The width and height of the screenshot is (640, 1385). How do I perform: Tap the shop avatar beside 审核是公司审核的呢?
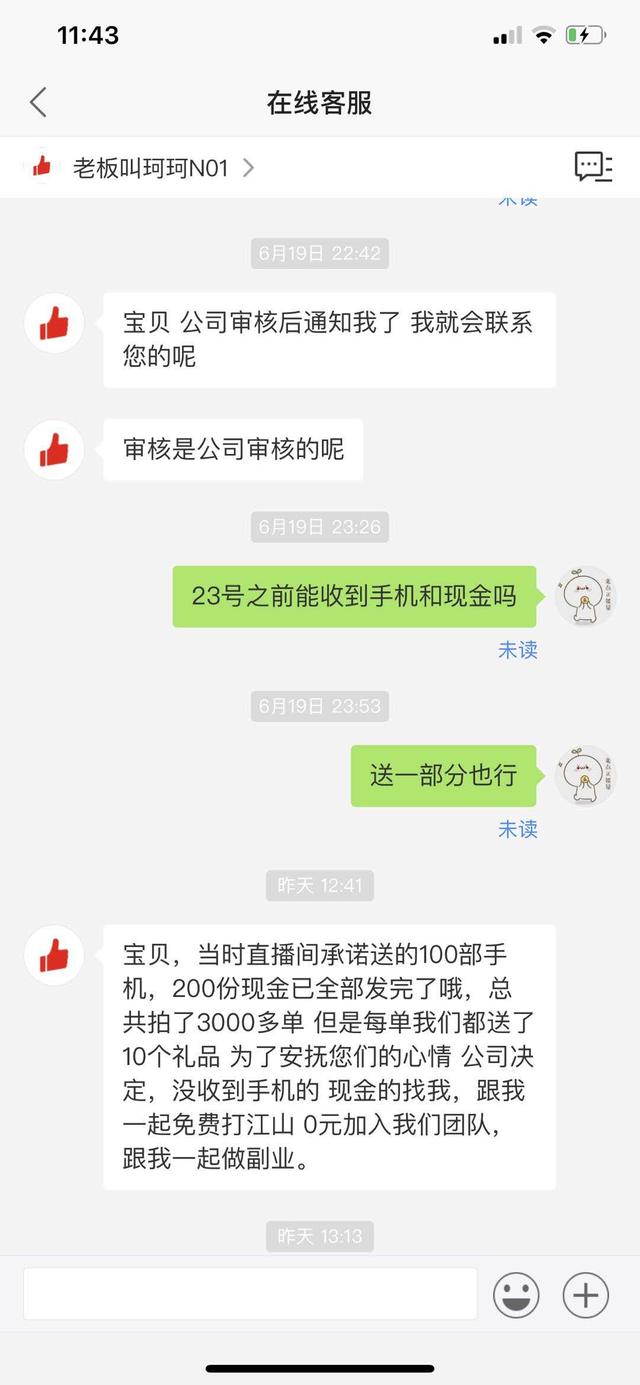tap(54, 450)
